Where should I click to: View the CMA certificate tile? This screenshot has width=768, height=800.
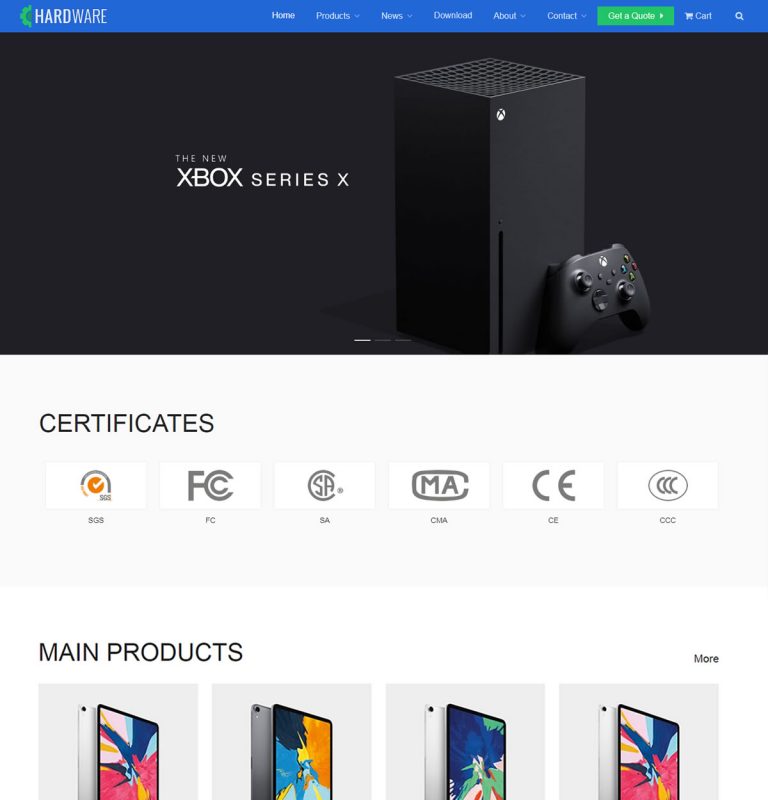click(439, 486)
